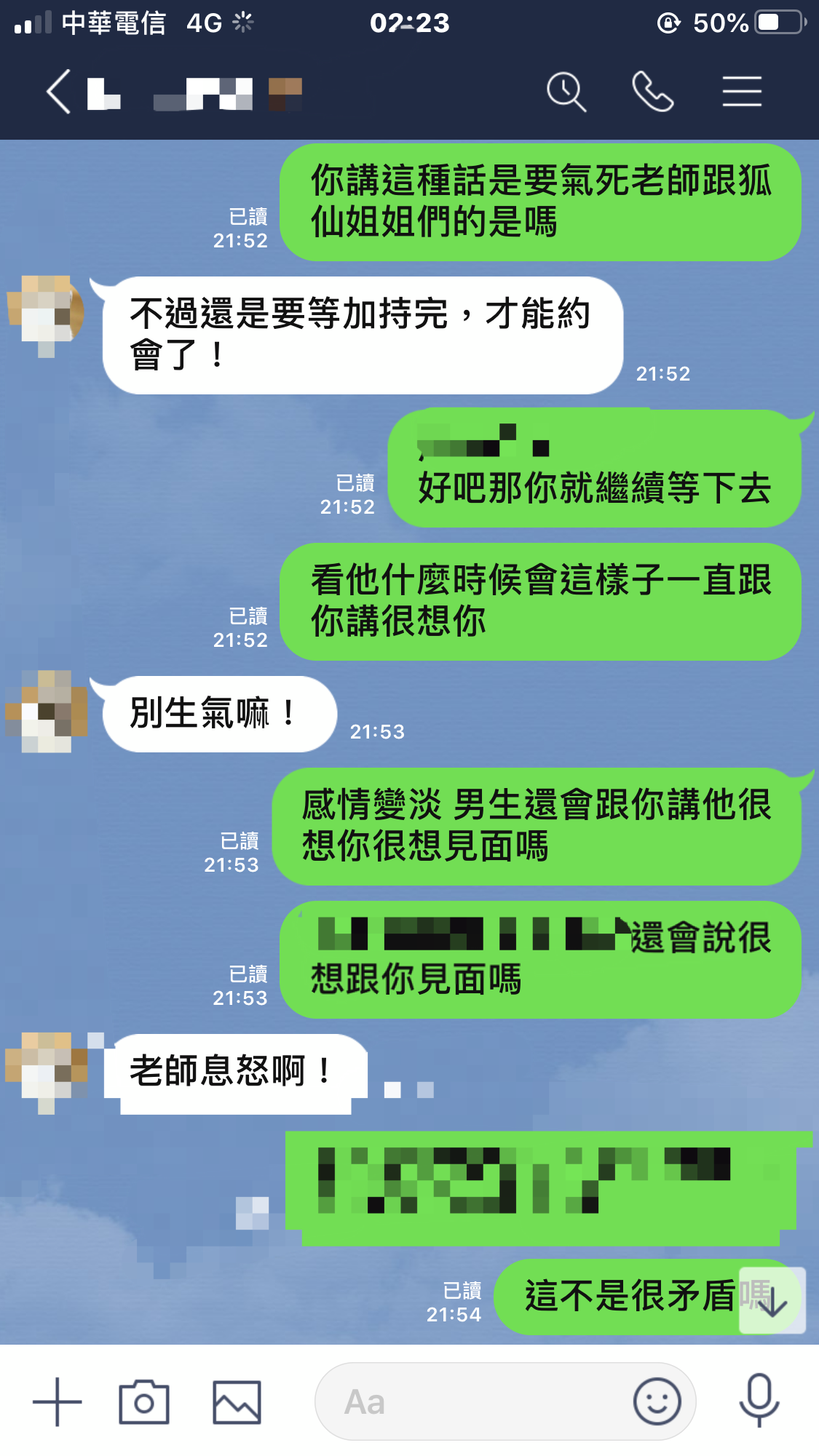
Task: Jump to latest message with the down arrow
Action: [x=772, y=1301]
